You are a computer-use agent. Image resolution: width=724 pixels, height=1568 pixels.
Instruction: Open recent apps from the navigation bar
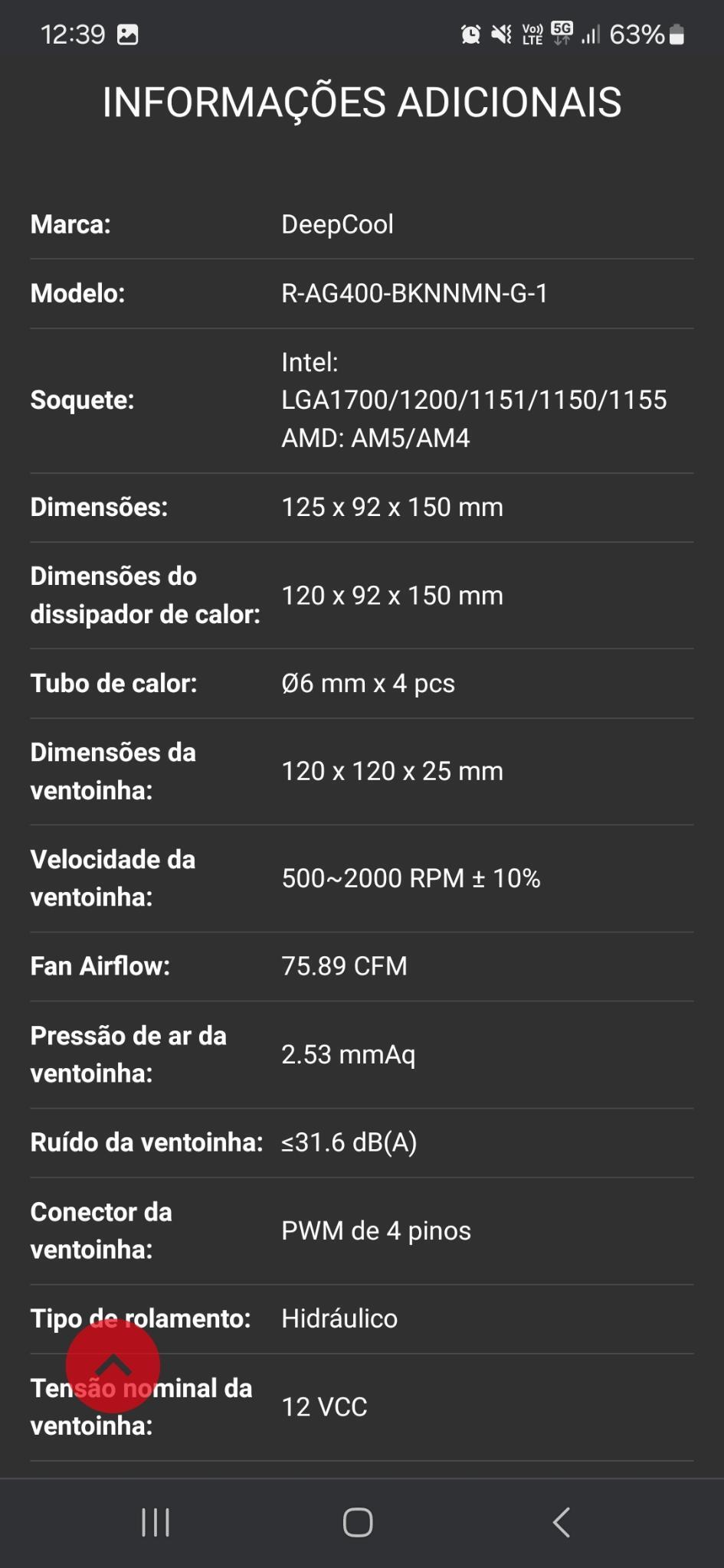156,1522
